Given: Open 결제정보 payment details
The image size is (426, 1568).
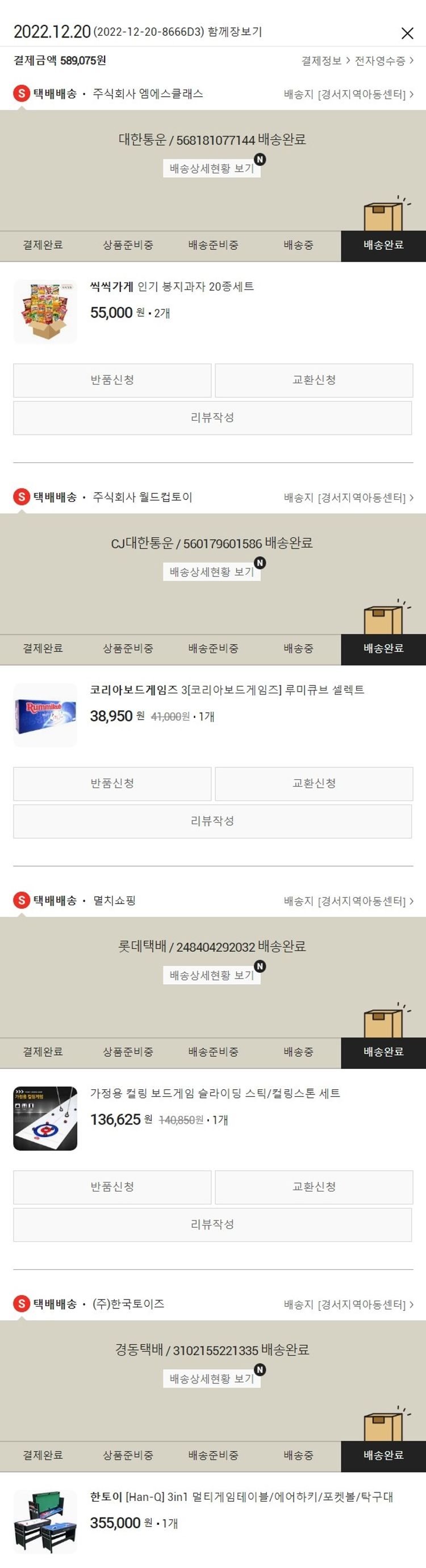Looking at the screenshot, I should pos(325,61).
